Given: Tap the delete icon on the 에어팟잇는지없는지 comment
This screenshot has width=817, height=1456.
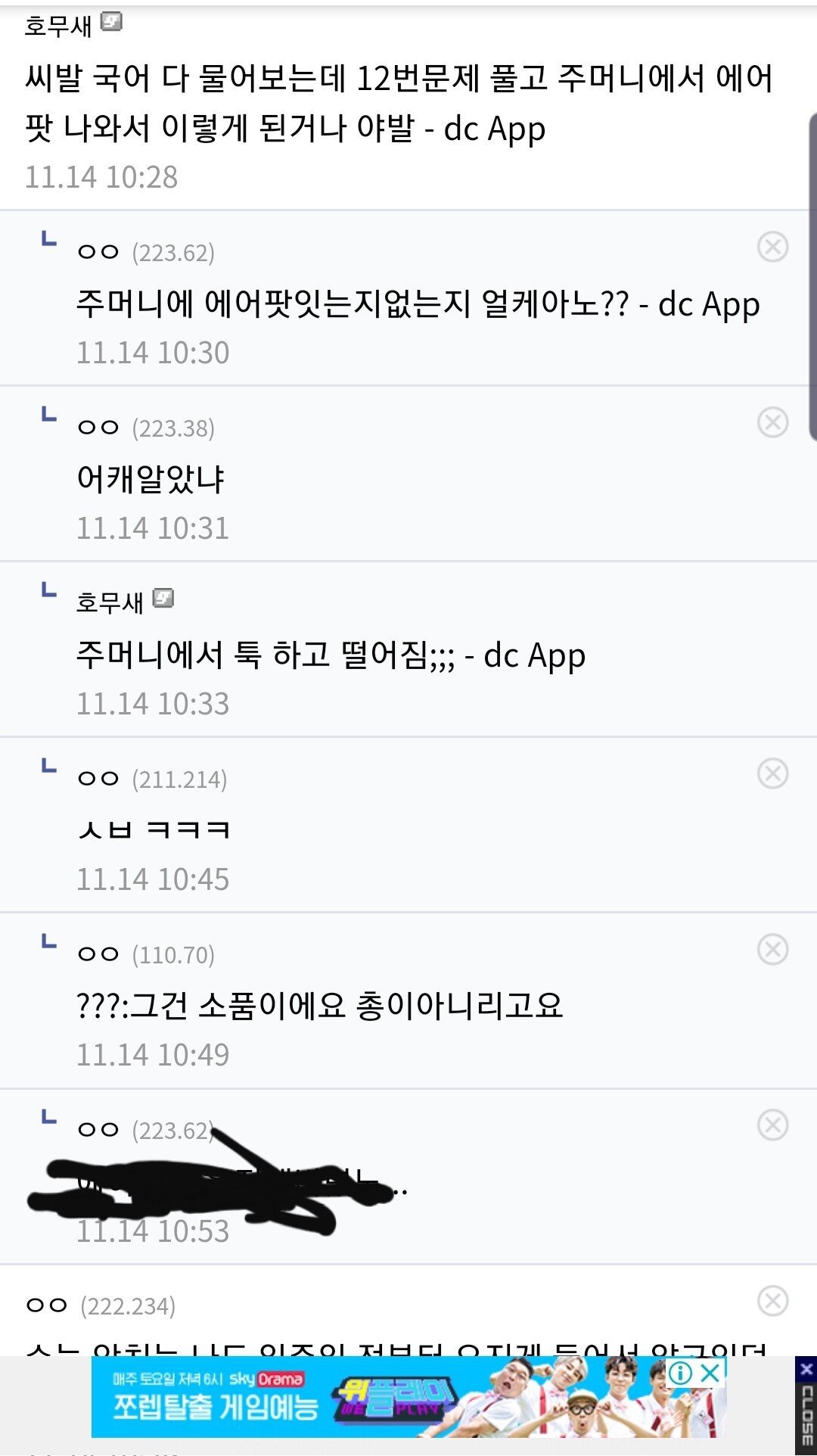Looking at the screenshot, I should (x=771, y=247).
